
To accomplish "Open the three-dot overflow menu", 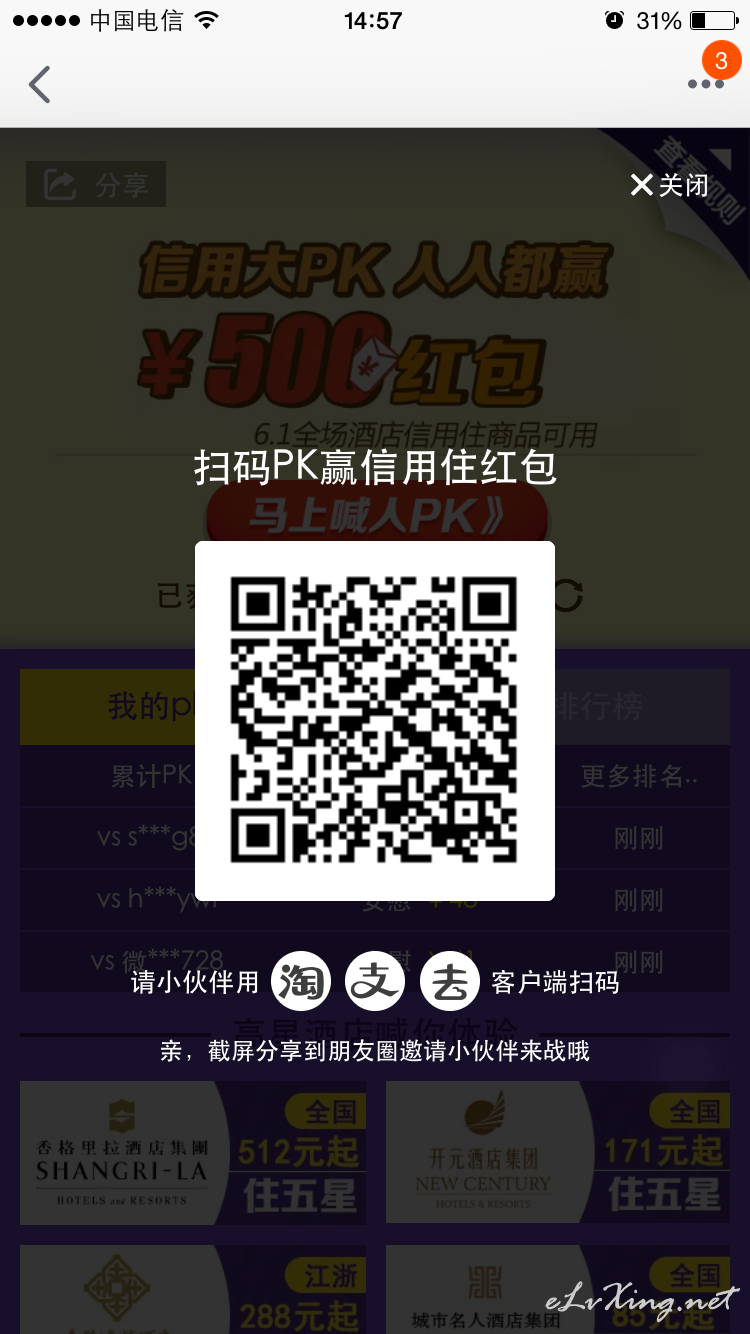I will click(x=705, y=84).
